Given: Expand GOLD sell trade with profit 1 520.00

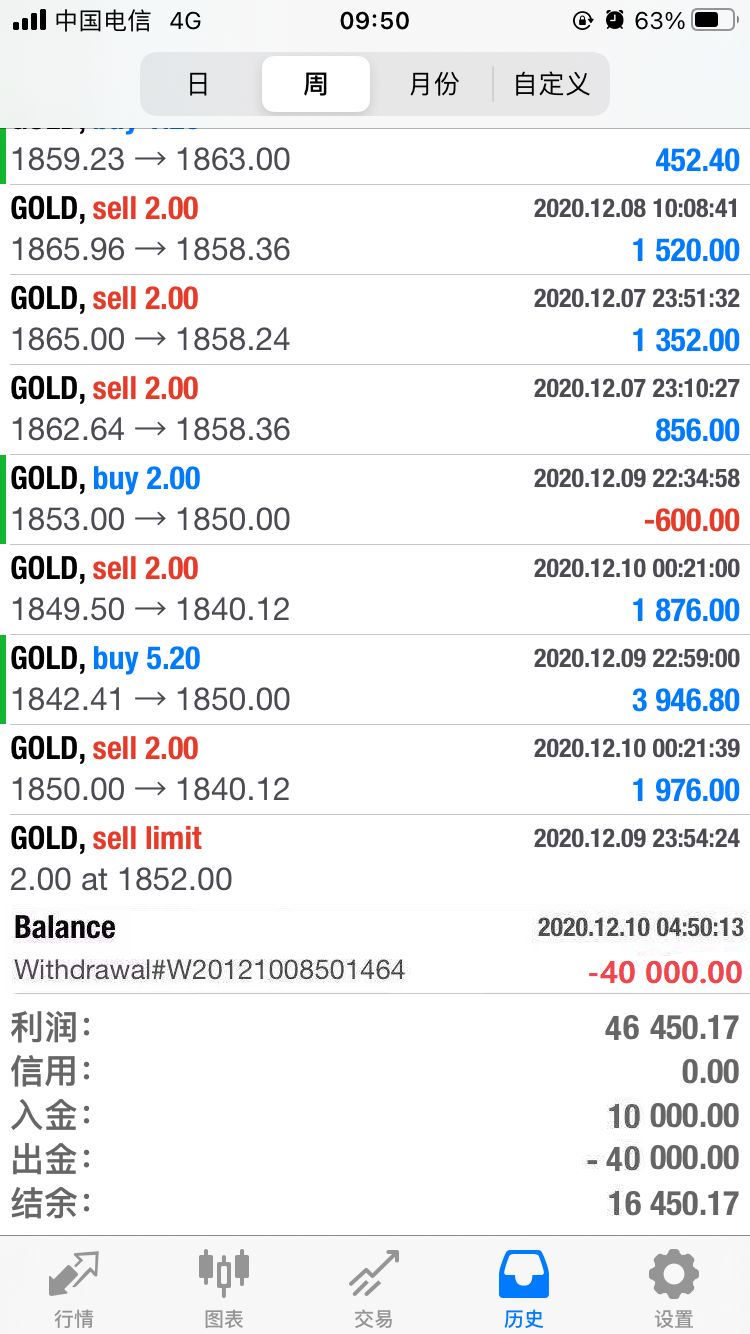Looking at the screenshot, I should point(375,230).
